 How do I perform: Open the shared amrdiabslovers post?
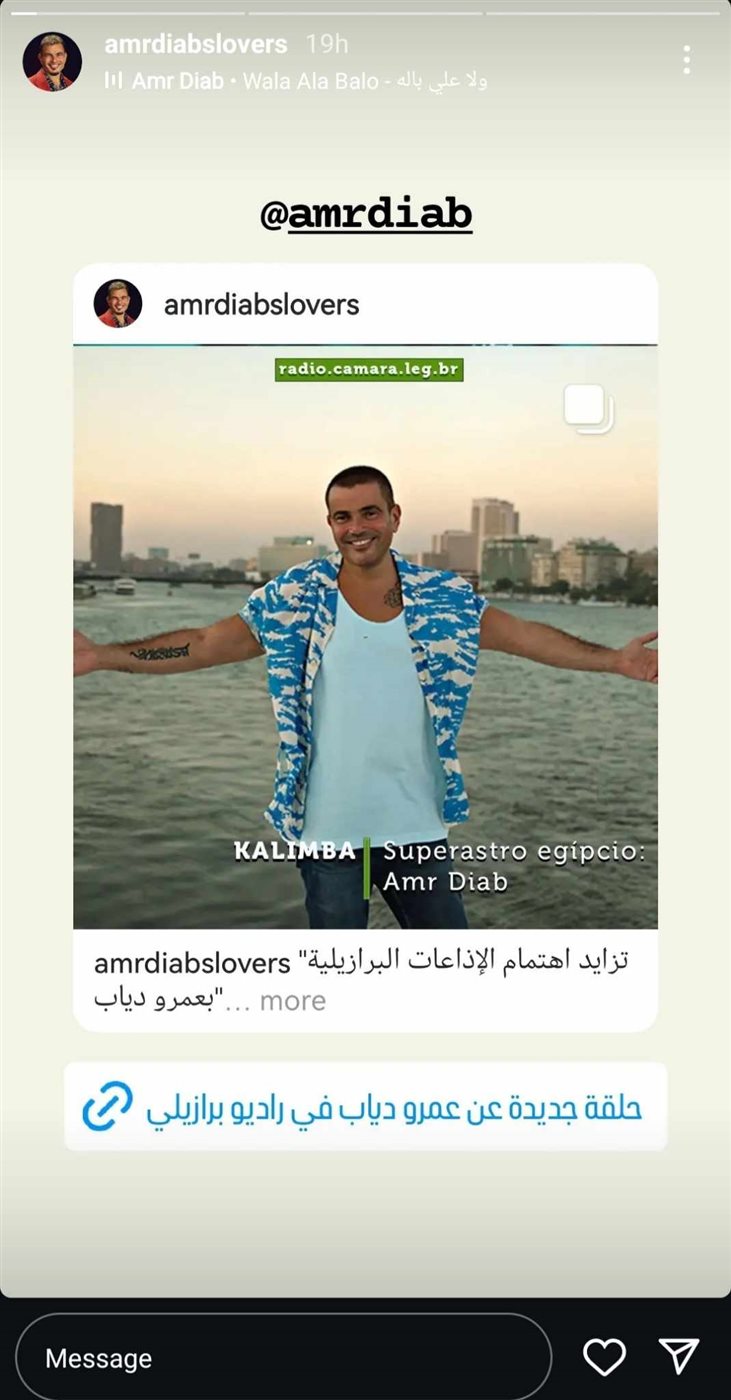(365, 636)
